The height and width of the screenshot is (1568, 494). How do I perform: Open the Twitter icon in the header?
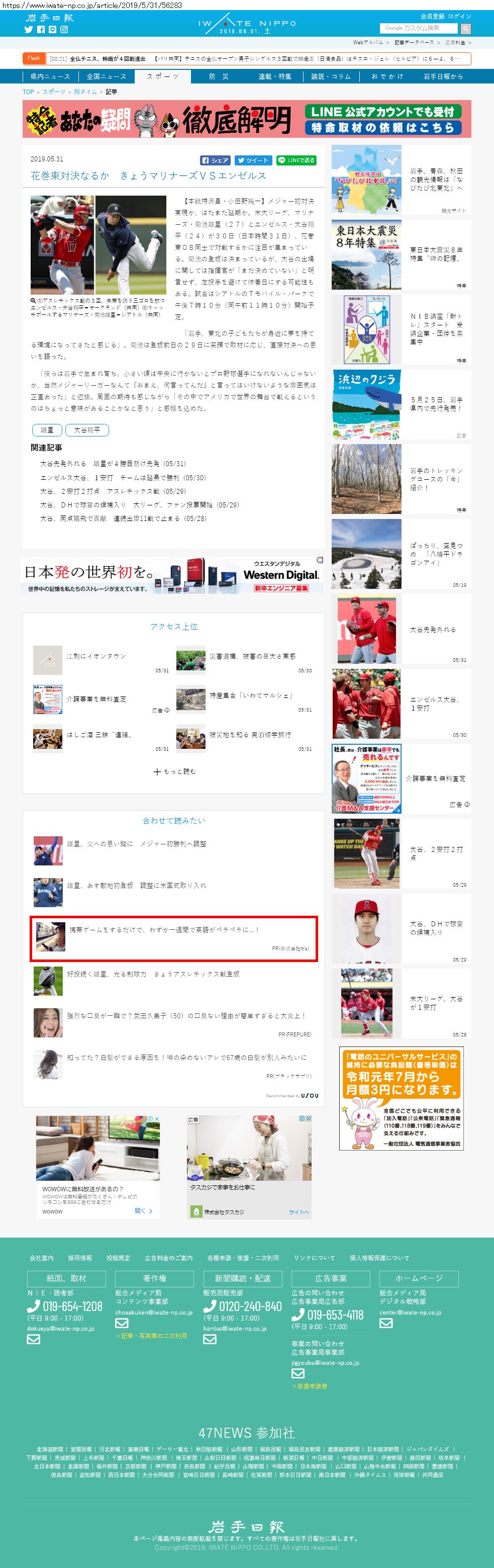pos(29,29)
